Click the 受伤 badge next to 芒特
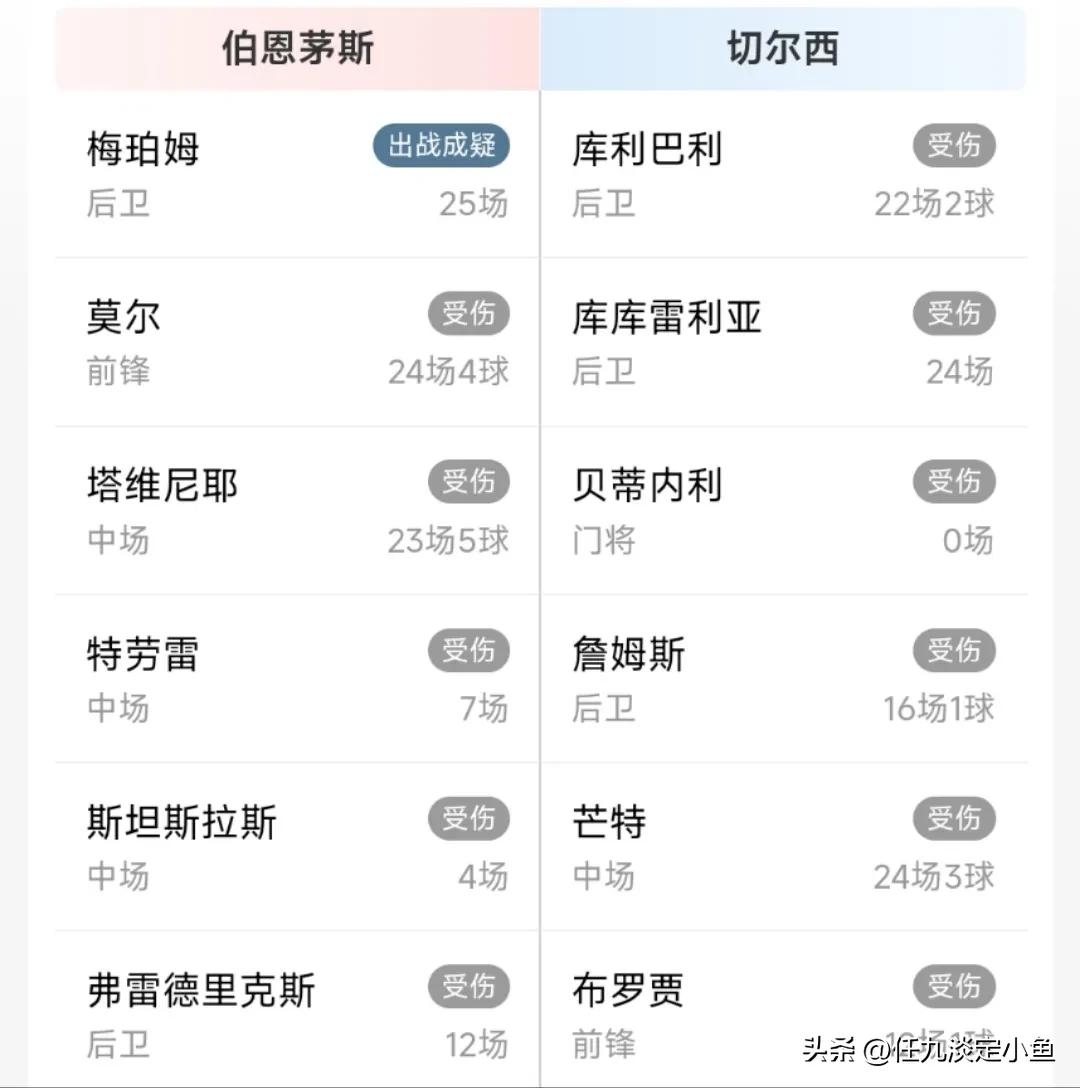The image size is (1080, 1088). point(955,819)
